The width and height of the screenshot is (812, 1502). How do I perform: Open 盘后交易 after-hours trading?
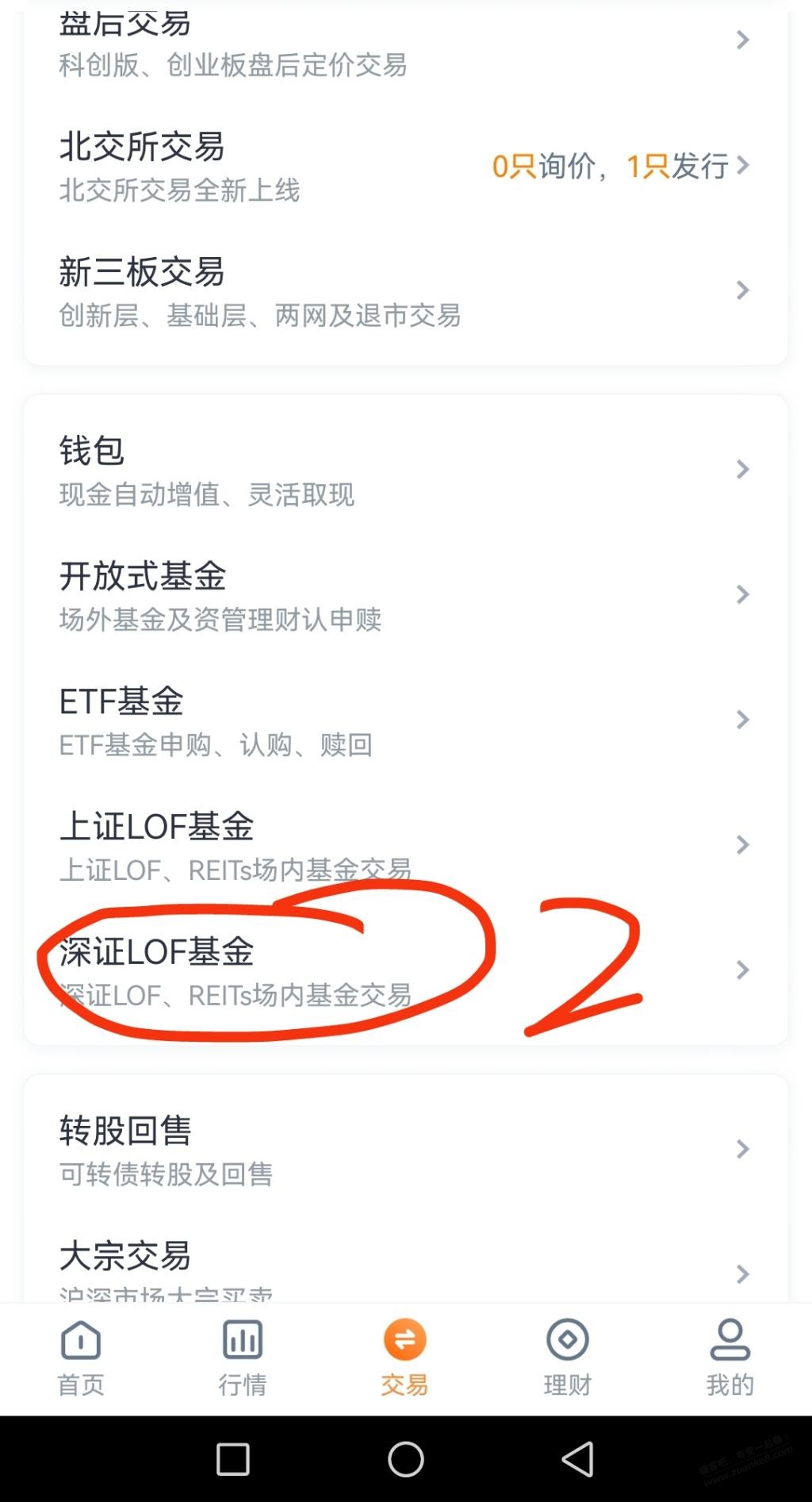coord(404,41)
